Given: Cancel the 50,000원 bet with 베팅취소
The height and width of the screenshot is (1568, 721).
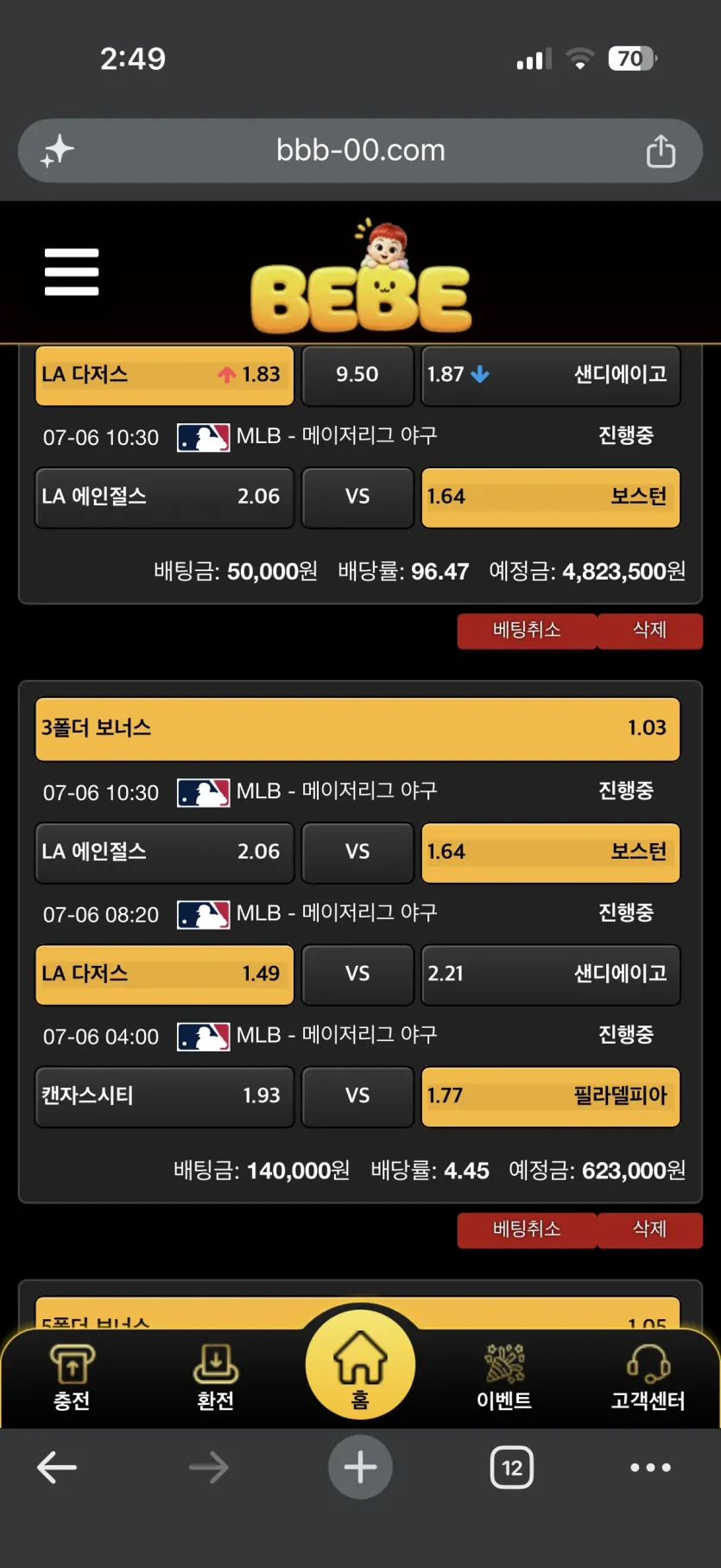Looking at the screenshot, I should [527, 630].
